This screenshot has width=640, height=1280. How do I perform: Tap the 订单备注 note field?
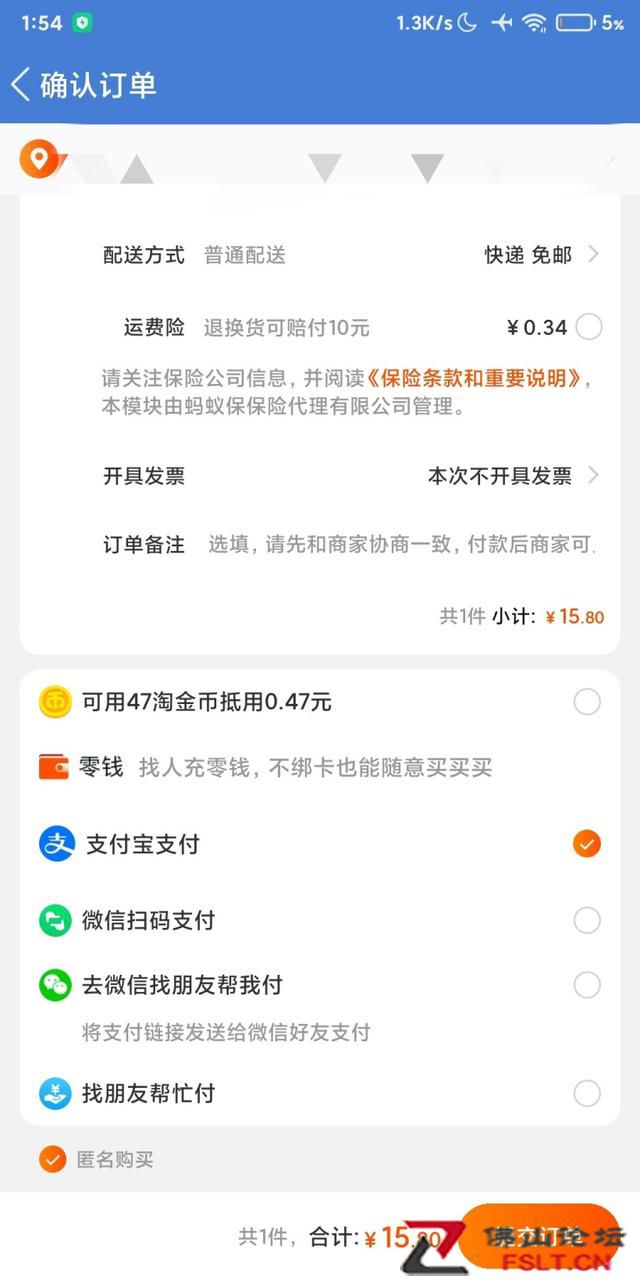coord(400,545)
